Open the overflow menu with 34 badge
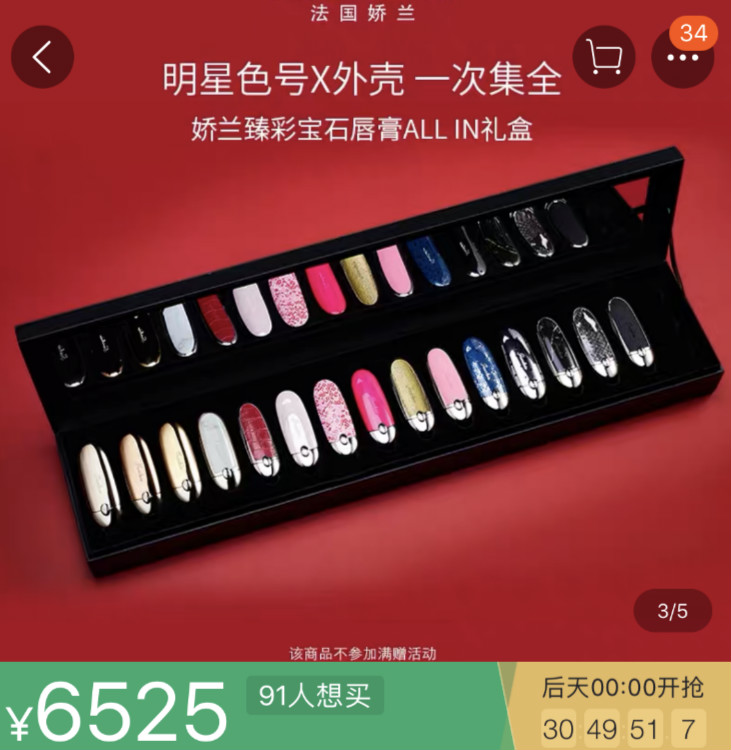The image size is (731, 750). tap(682, 58)
